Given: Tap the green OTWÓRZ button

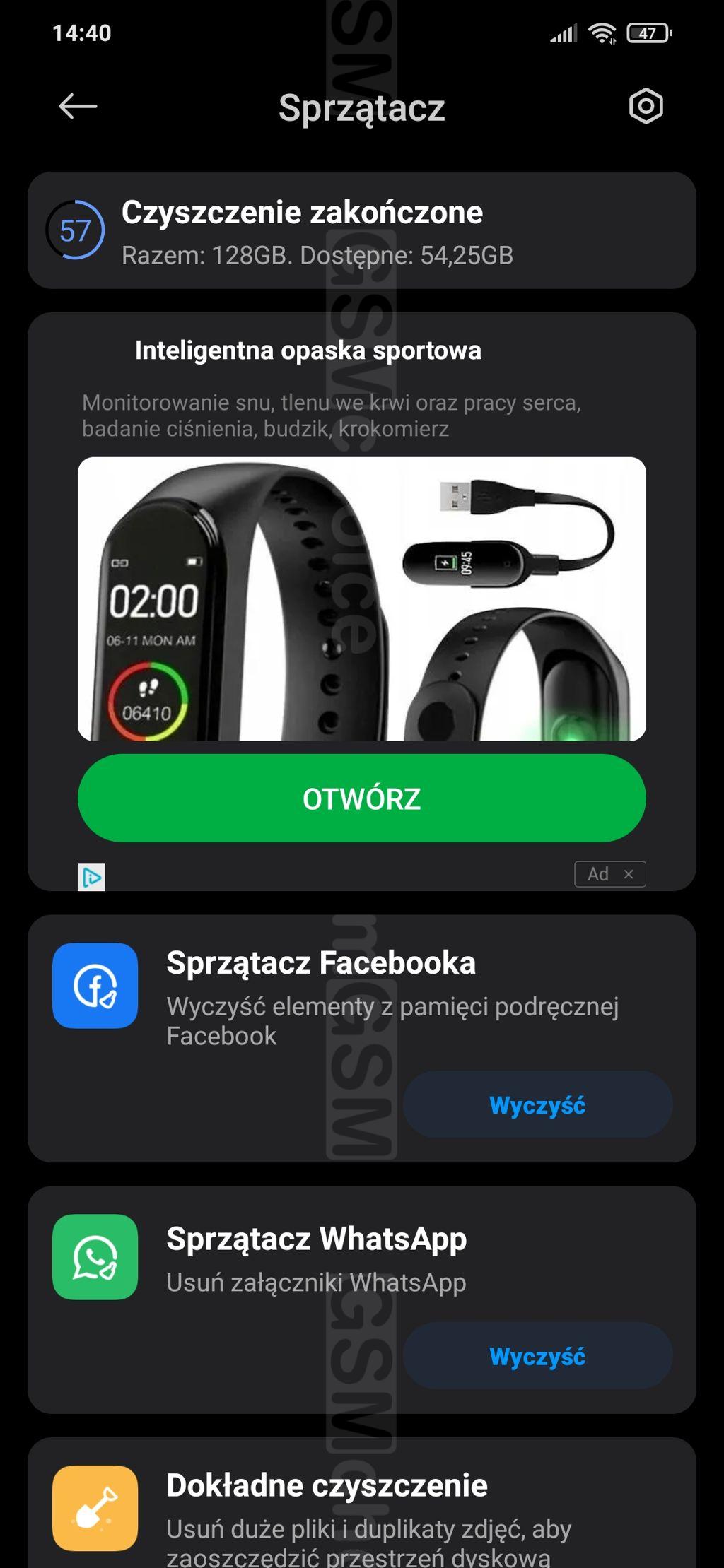Looking at the screenshot, I should click(362, 798).
